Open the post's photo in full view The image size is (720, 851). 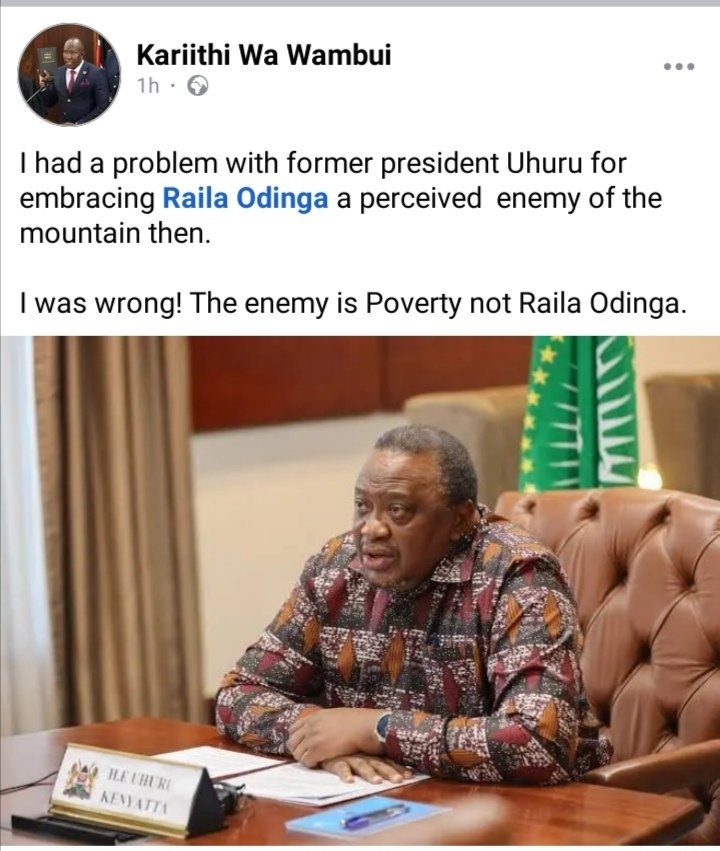[x=360, y=590]
